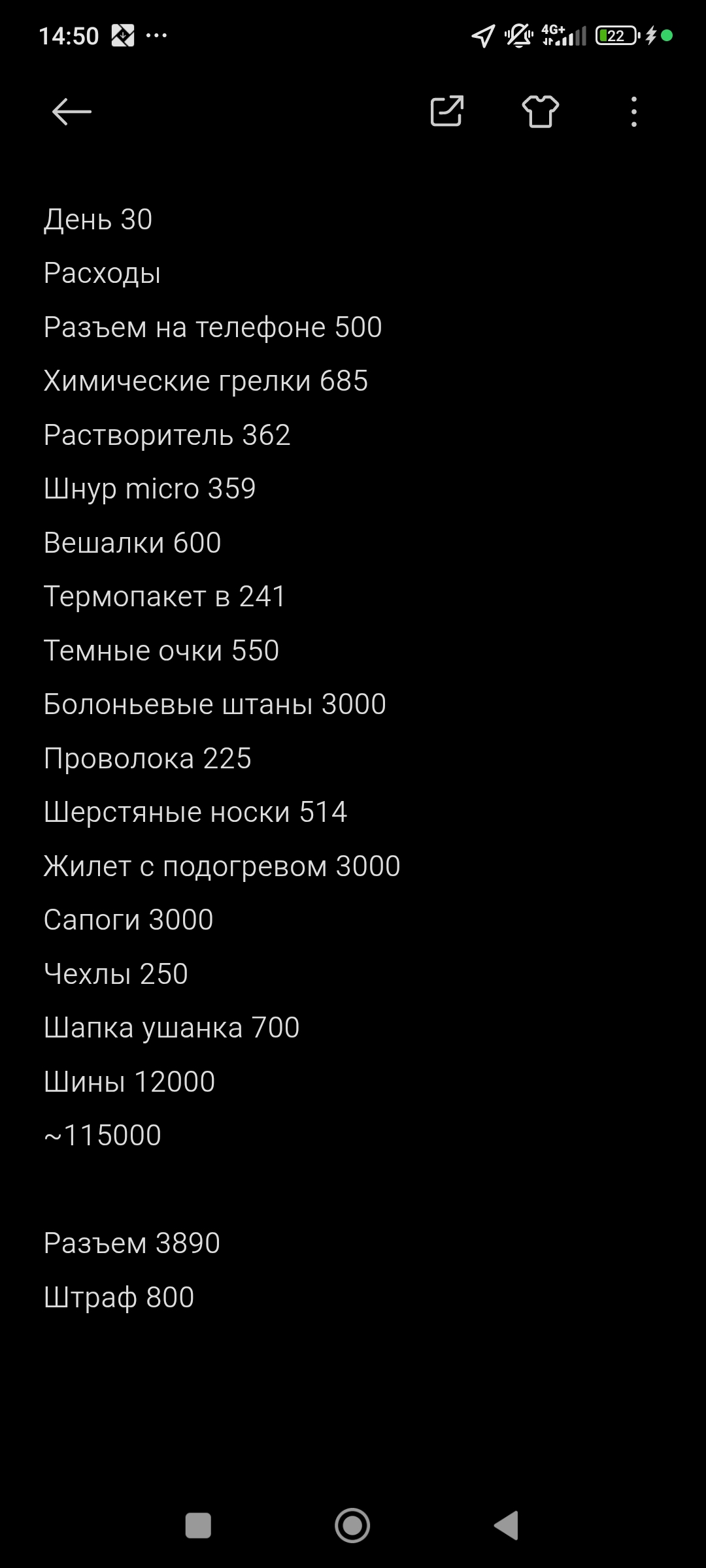706x1568 pixels.
Task: Open the note theme (shirt) options
Action: click(x=541, y=112)
